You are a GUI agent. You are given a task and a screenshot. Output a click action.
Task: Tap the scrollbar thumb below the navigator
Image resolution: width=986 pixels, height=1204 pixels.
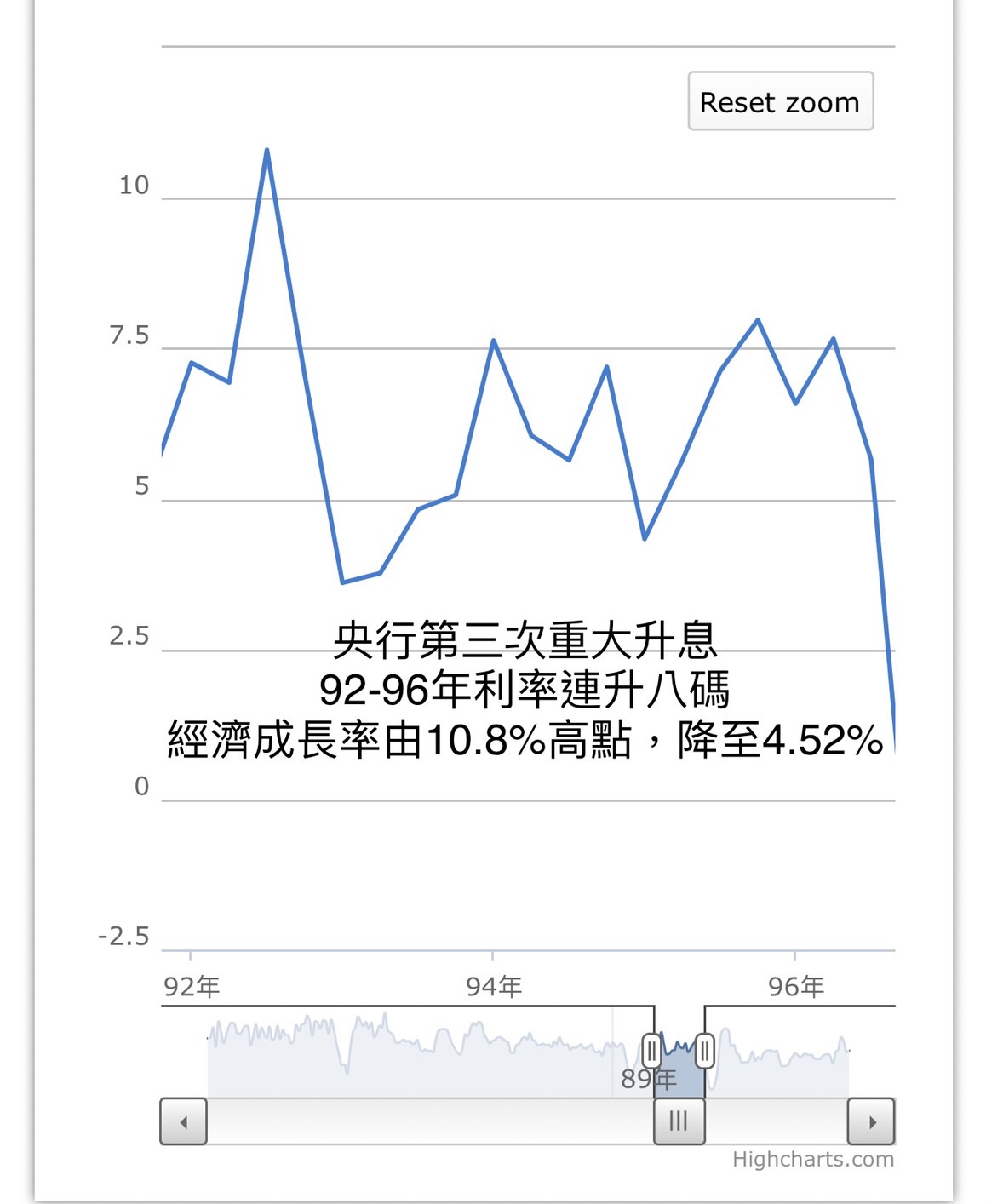pos(679,1121)
